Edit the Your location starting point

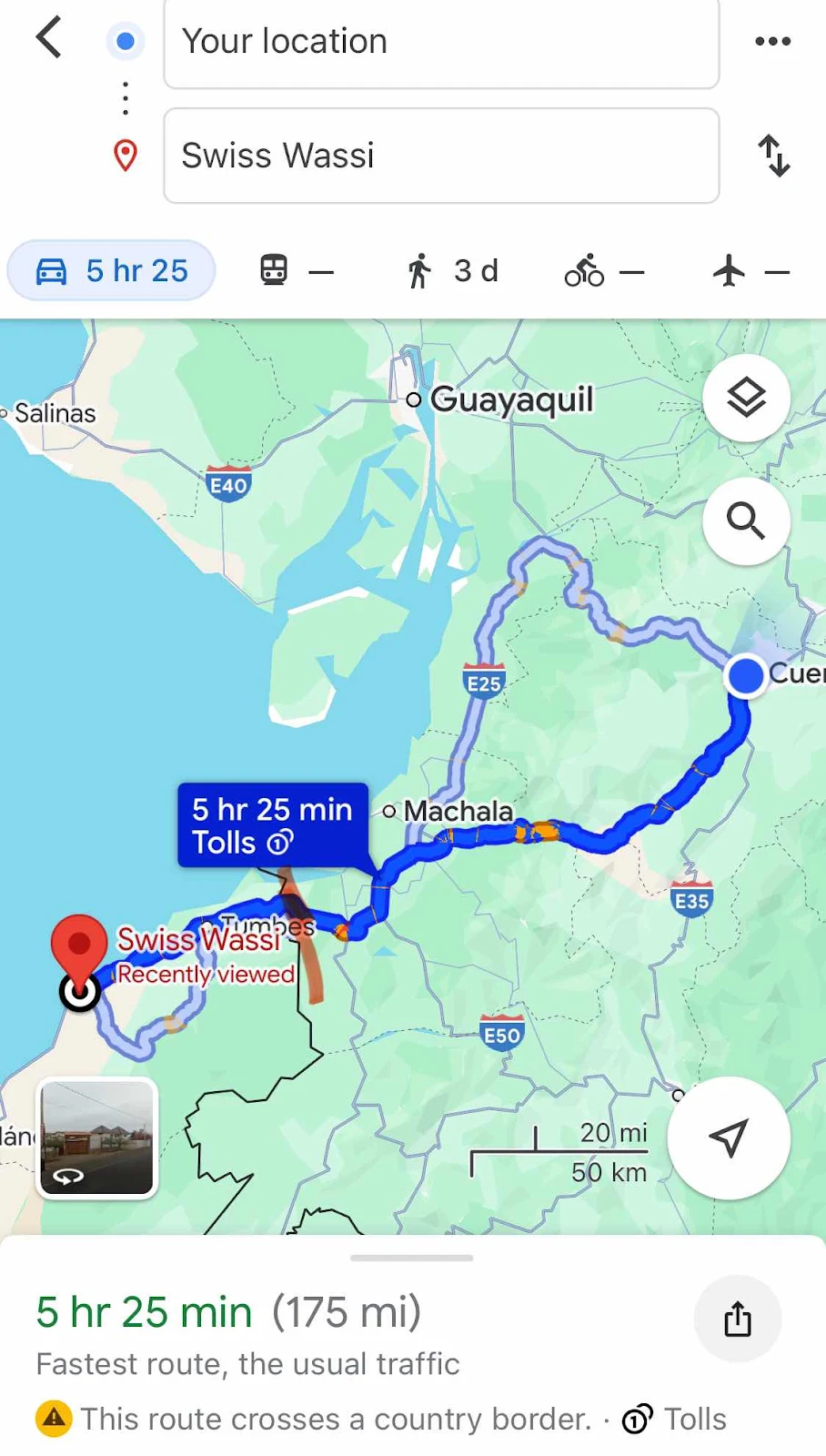coord(441,42)
